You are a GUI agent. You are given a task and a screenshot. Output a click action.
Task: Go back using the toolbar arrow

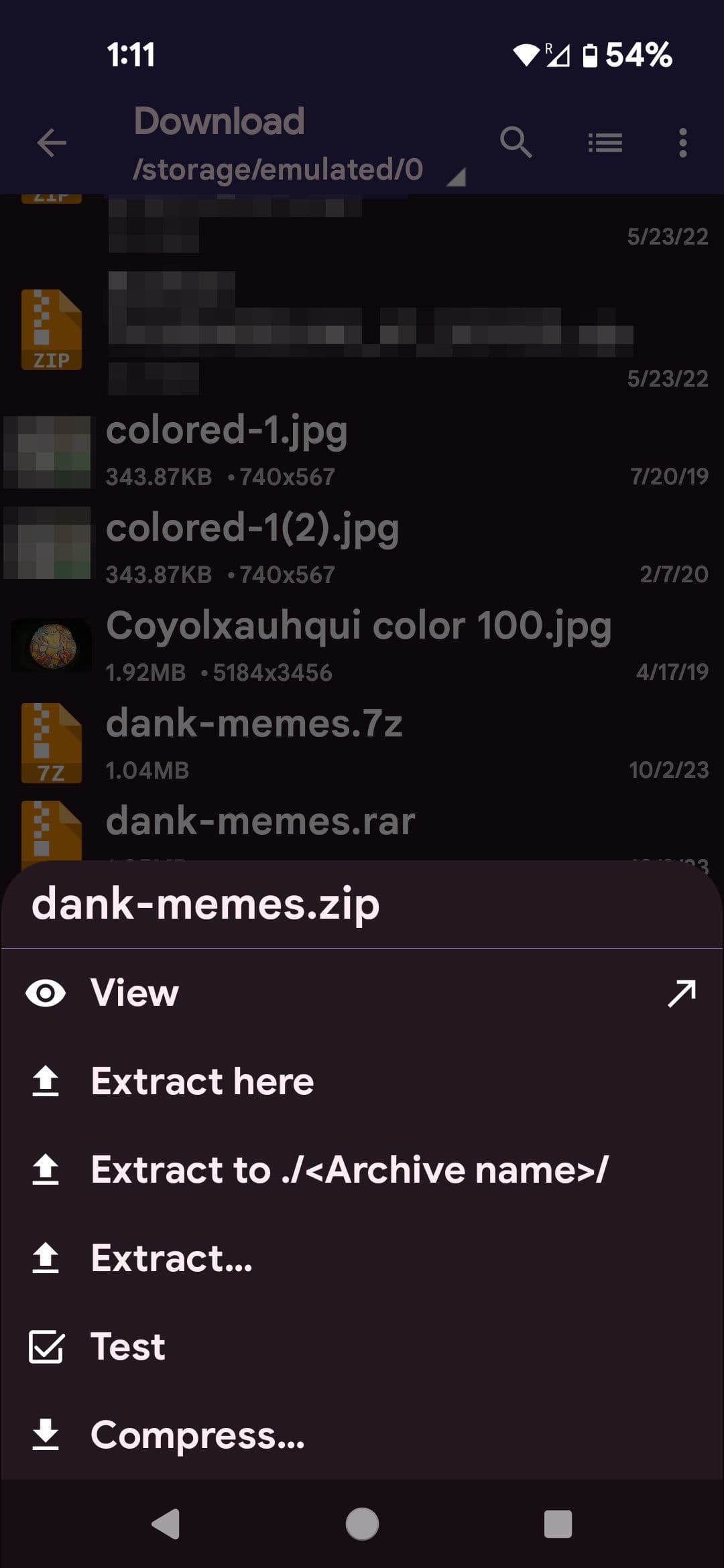point(52,142)
